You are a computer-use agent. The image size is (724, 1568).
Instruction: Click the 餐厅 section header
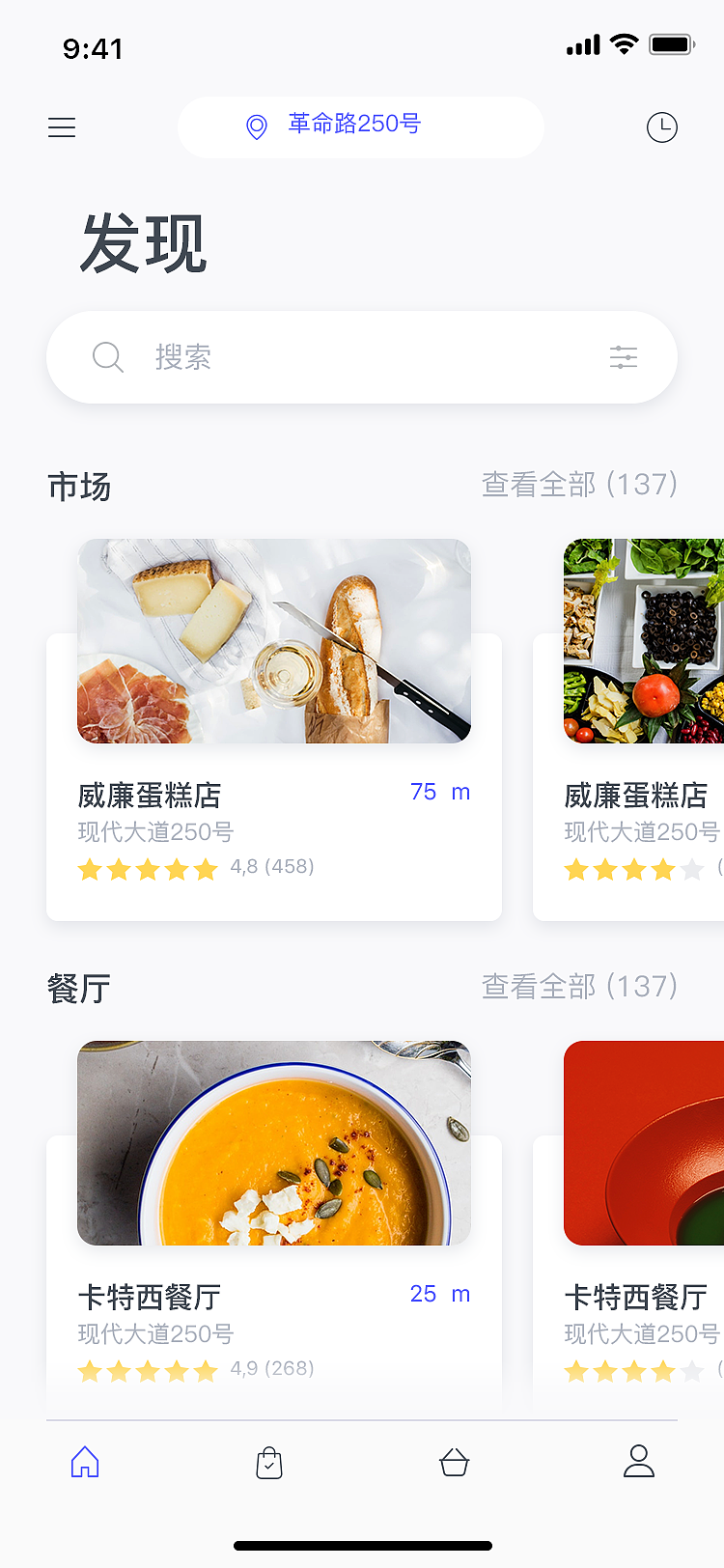coord(78,989)
